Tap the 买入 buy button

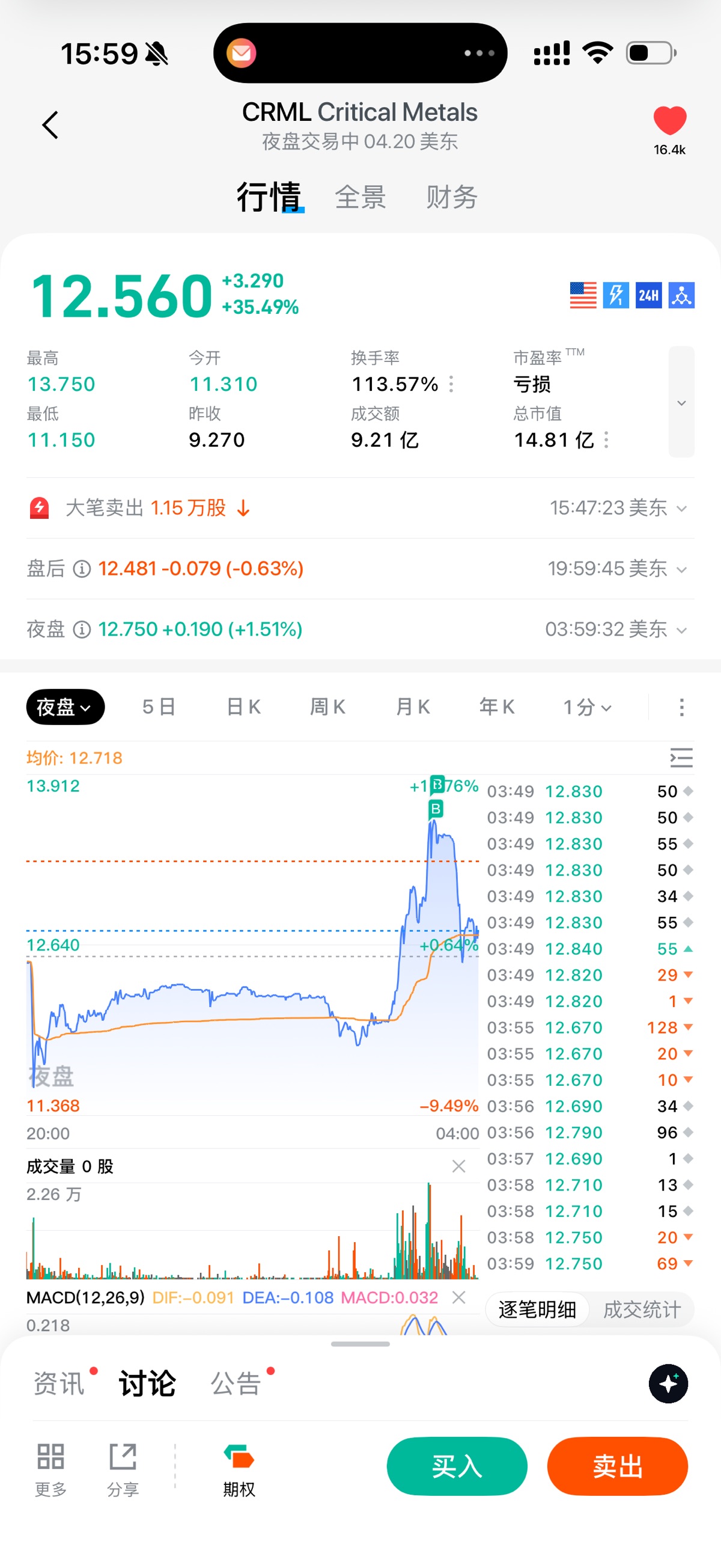pyautogui.click(x=457, y=1466)
